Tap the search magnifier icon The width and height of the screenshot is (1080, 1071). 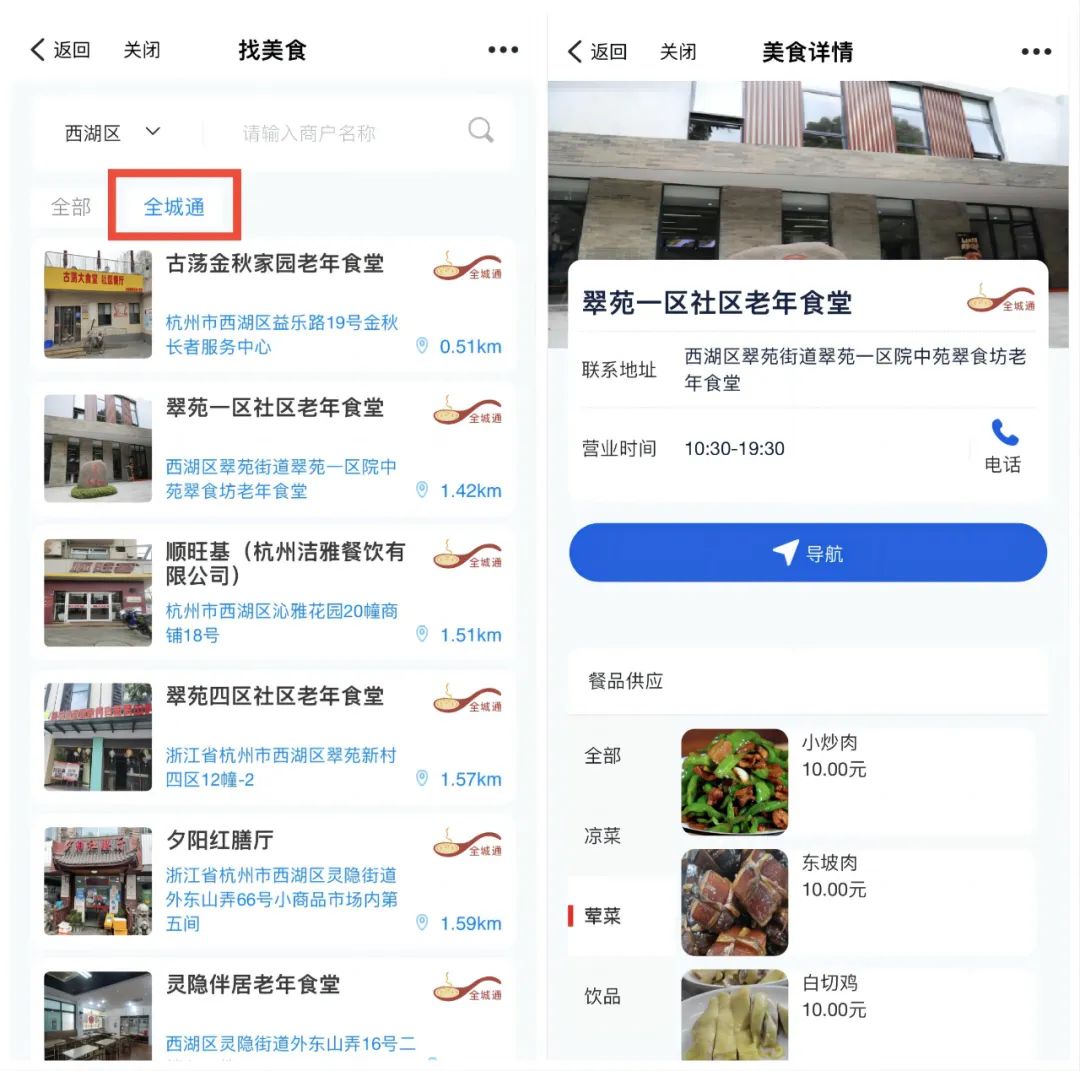coord(481,131)
